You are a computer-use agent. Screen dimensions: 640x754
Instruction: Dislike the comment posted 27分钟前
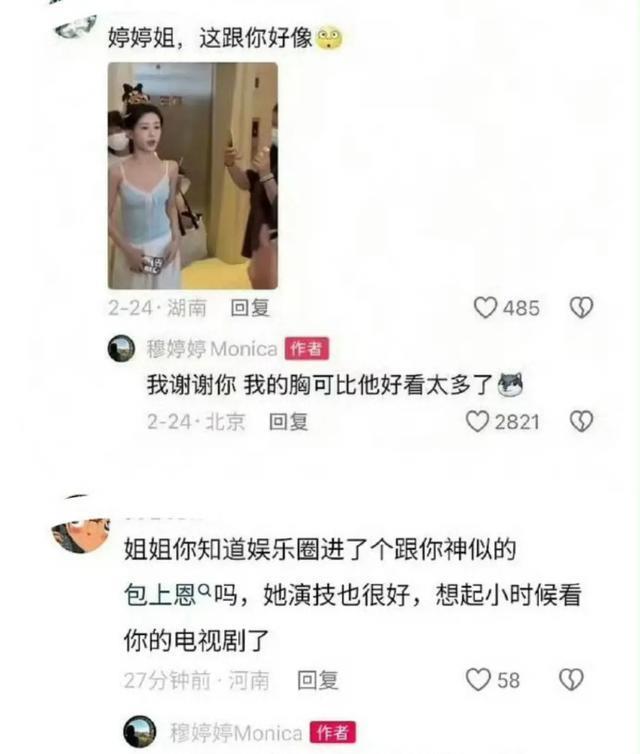coord(571,680)
